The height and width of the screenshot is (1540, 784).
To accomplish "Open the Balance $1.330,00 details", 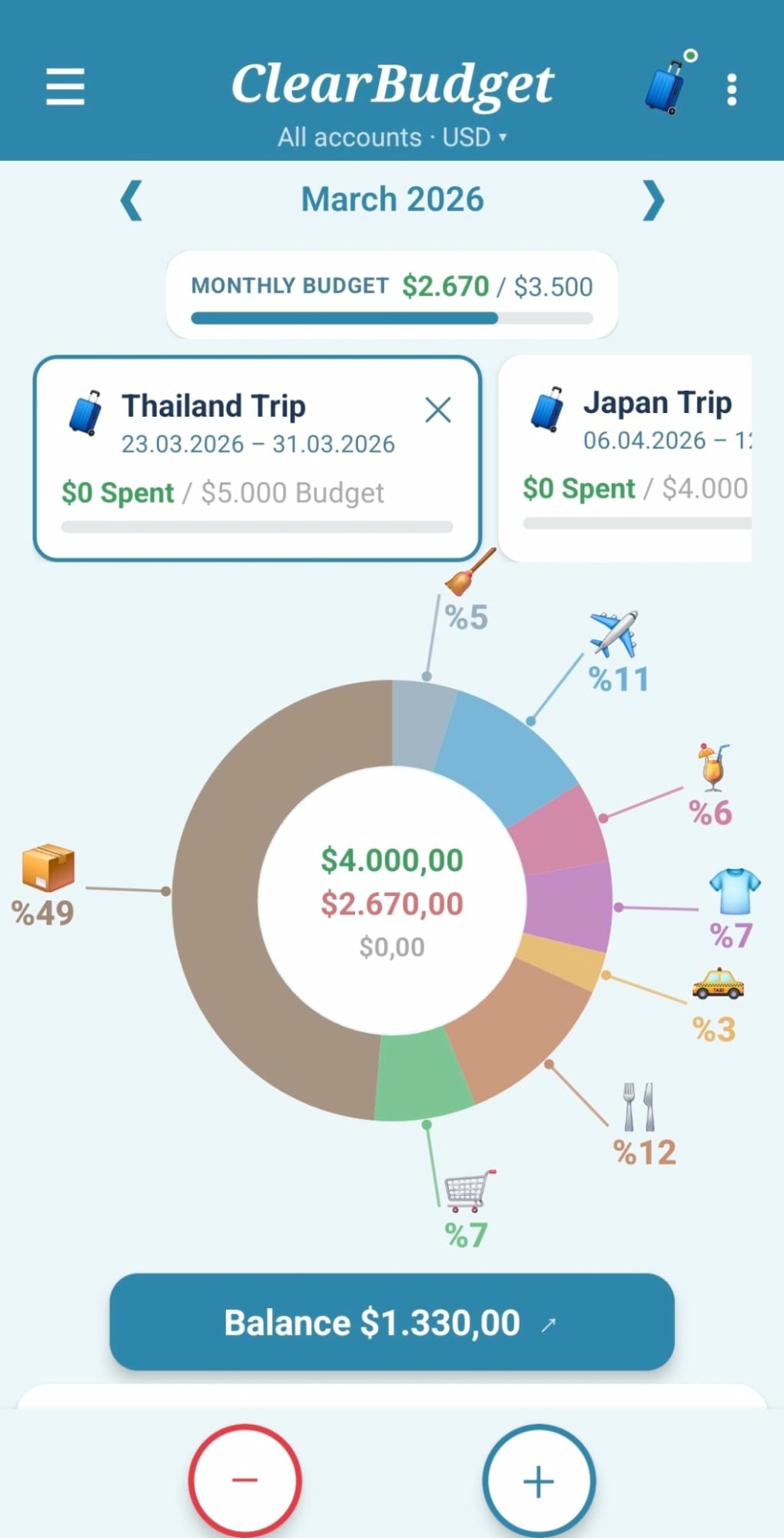I will pyautogui.click(x=392, y=1322).
